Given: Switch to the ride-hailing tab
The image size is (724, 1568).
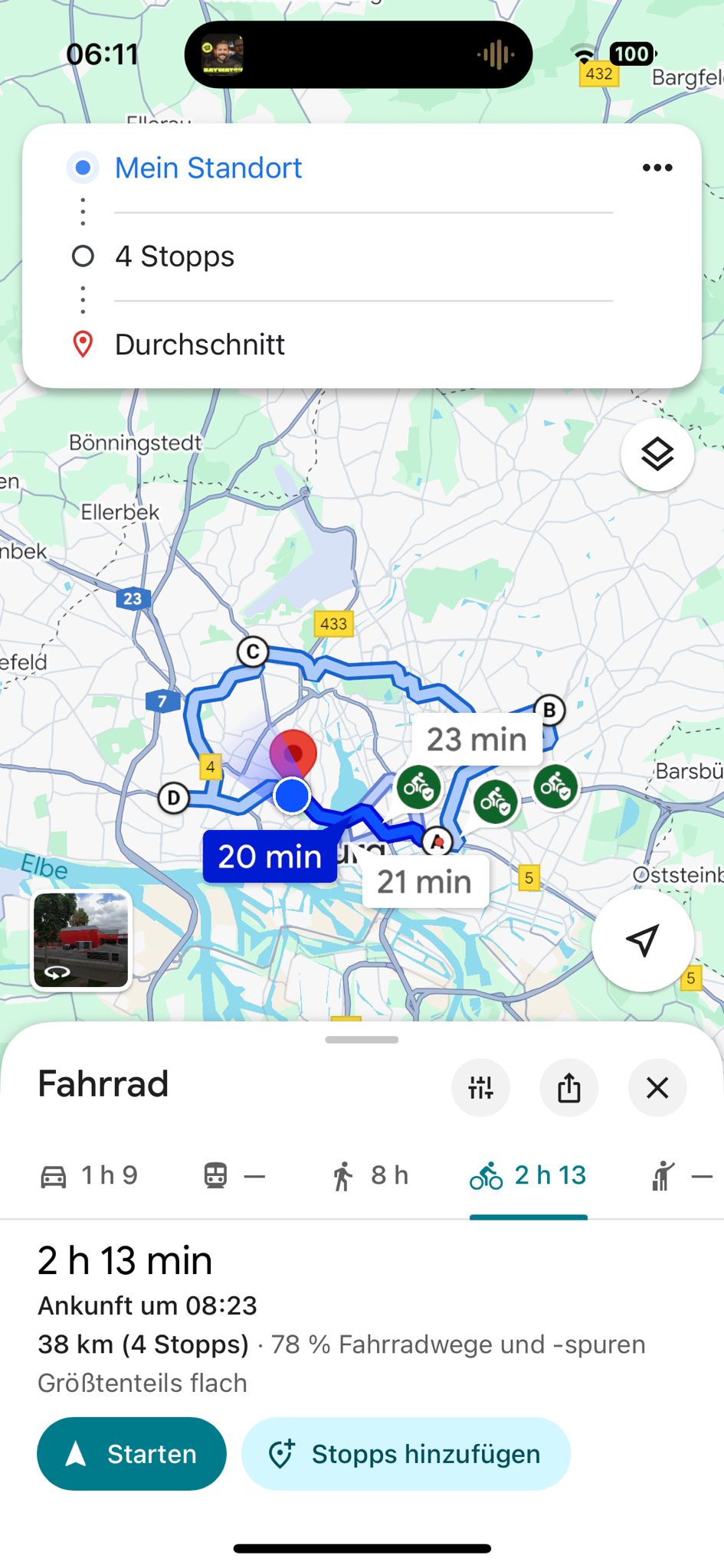Looking at the screenshot, I should coord(681,1175).
